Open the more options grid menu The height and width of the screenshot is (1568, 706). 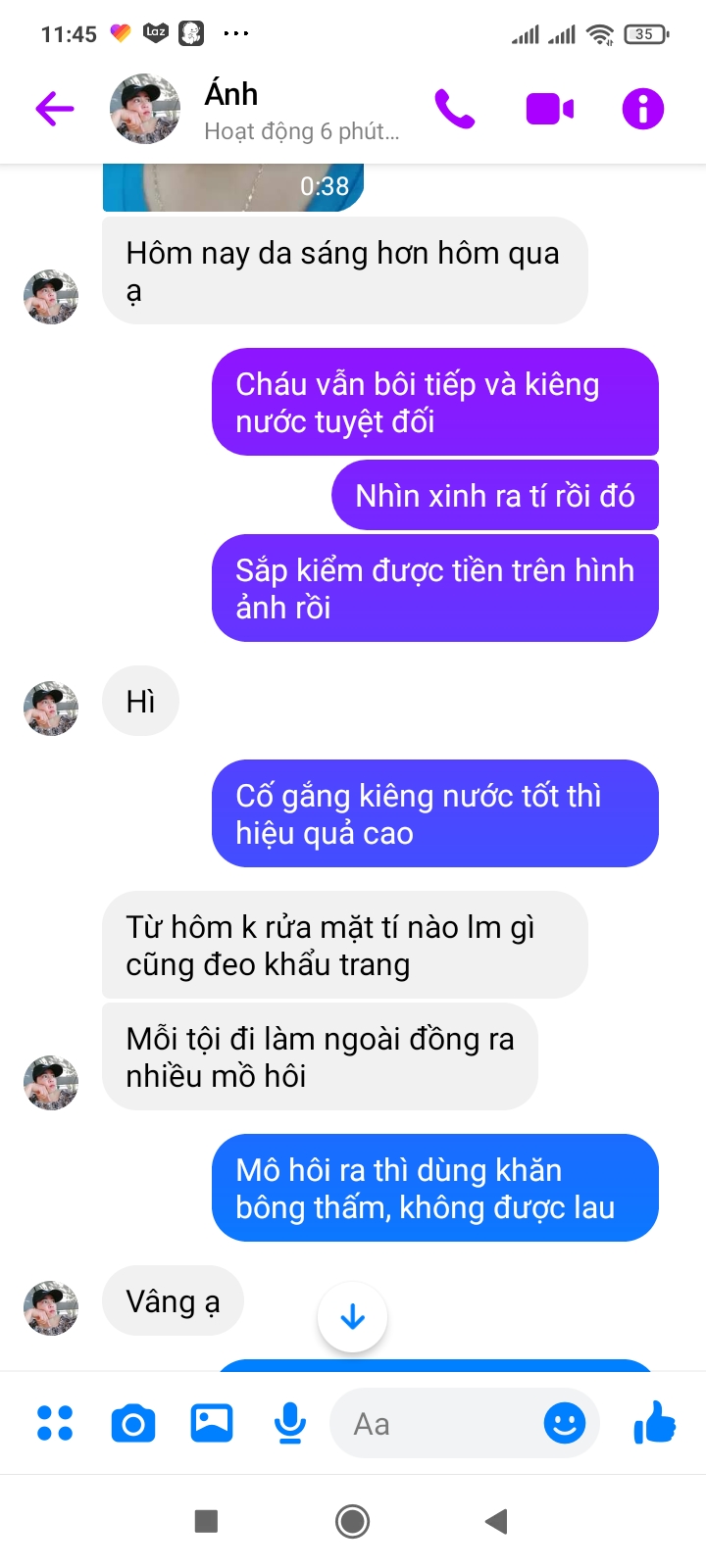[55, 1423]
